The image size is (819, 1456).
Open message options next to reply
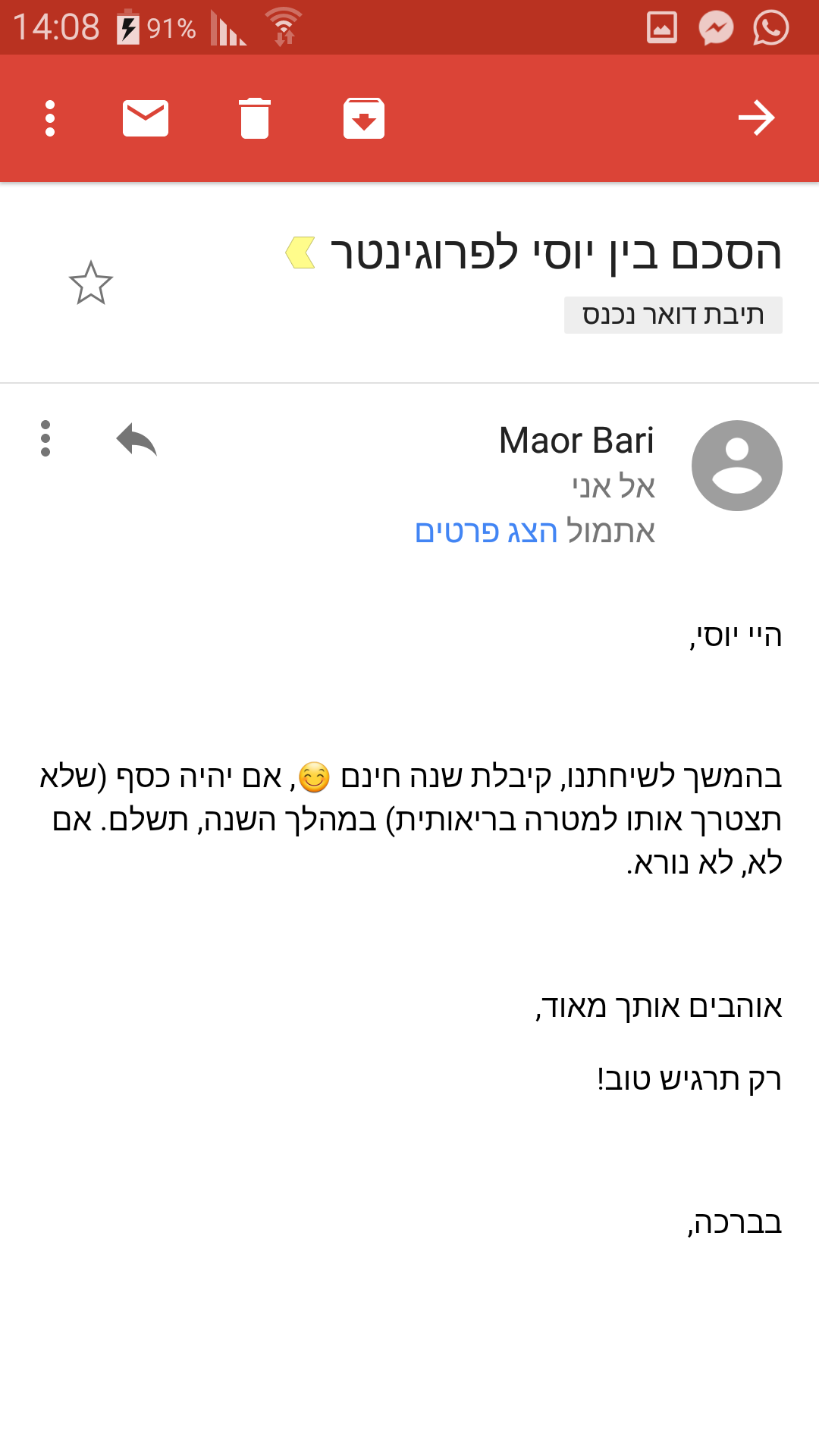coord(45,439)
